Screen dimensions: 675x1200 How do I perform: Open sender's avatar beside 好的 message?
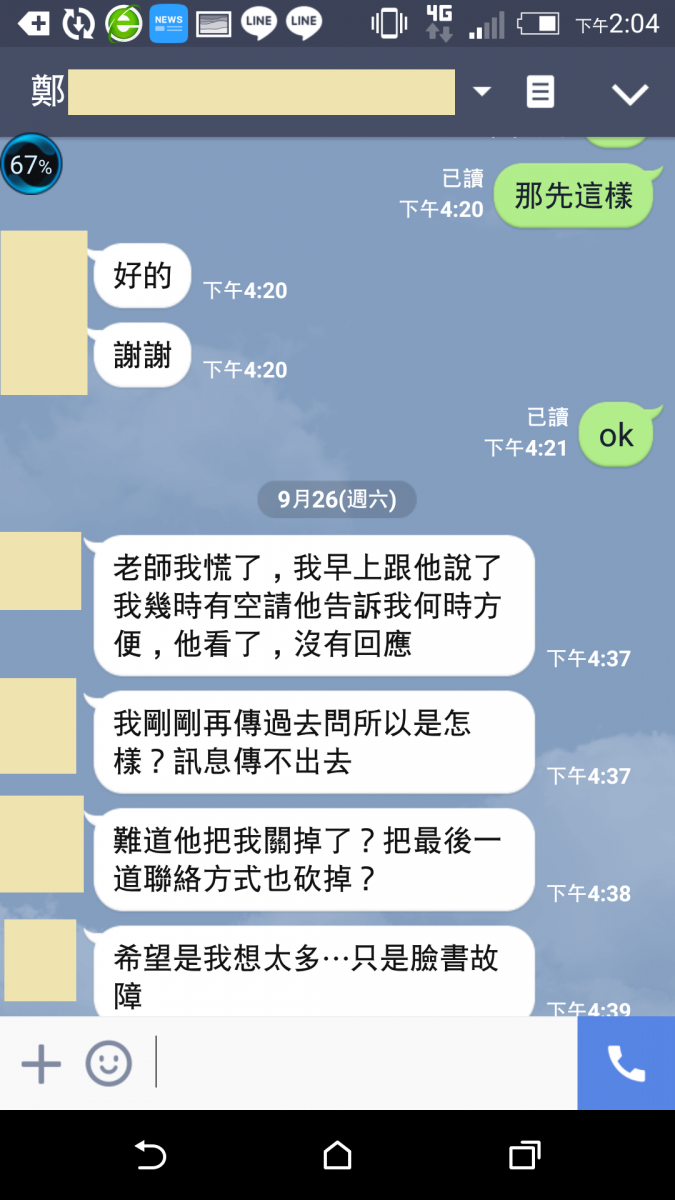click(44, 312)
